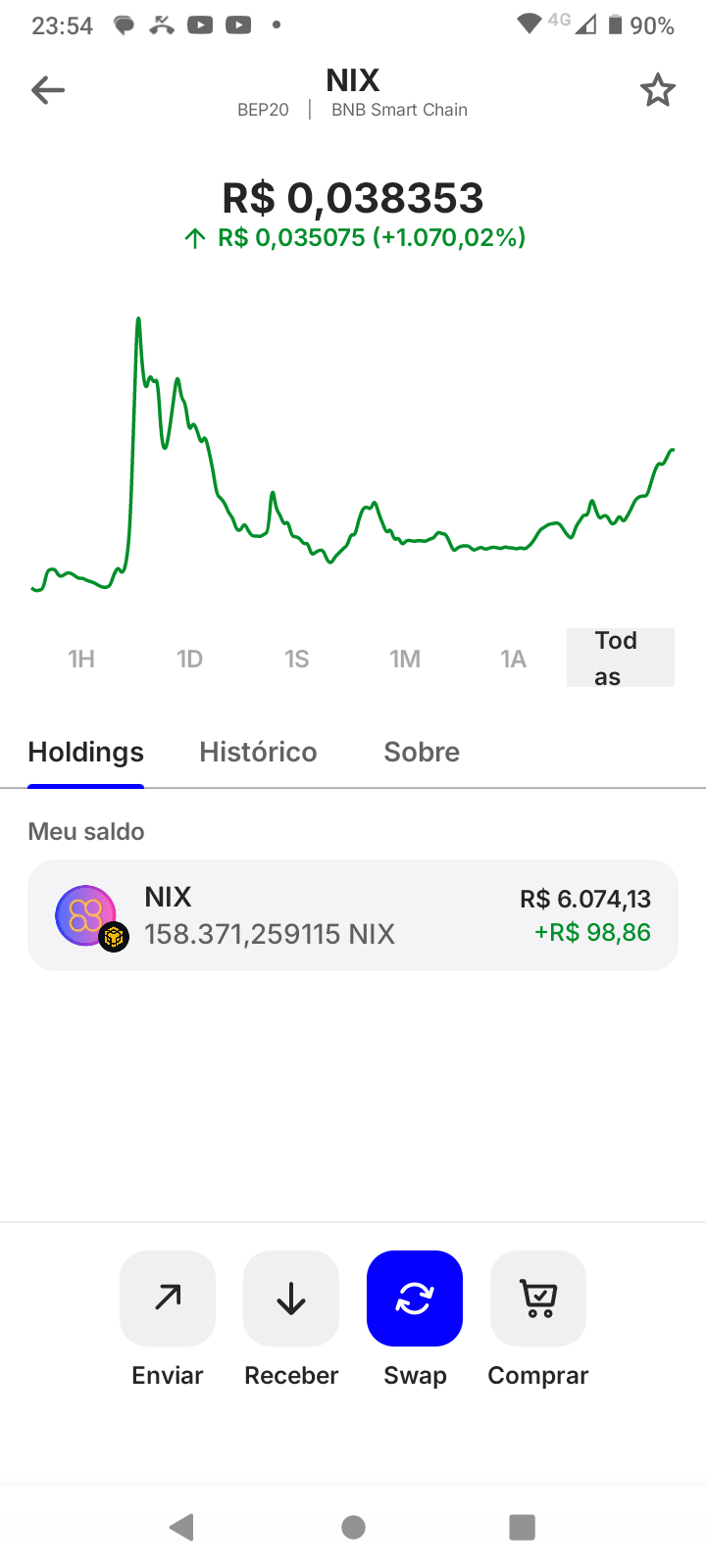This screenshot has height=1568, width=706.
Task: View the 1A yearly chart
Action: 513,659
